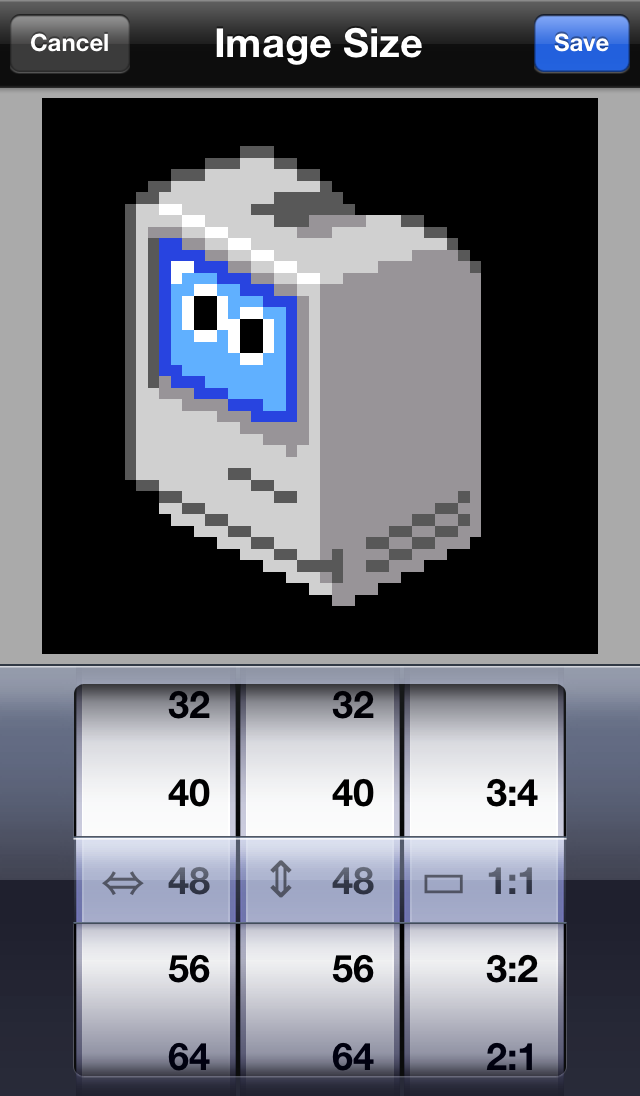Viewport: 640px width, 1096px height.
Task: Choose the 3:4 aspect ratio
Action: coord(511,793)
